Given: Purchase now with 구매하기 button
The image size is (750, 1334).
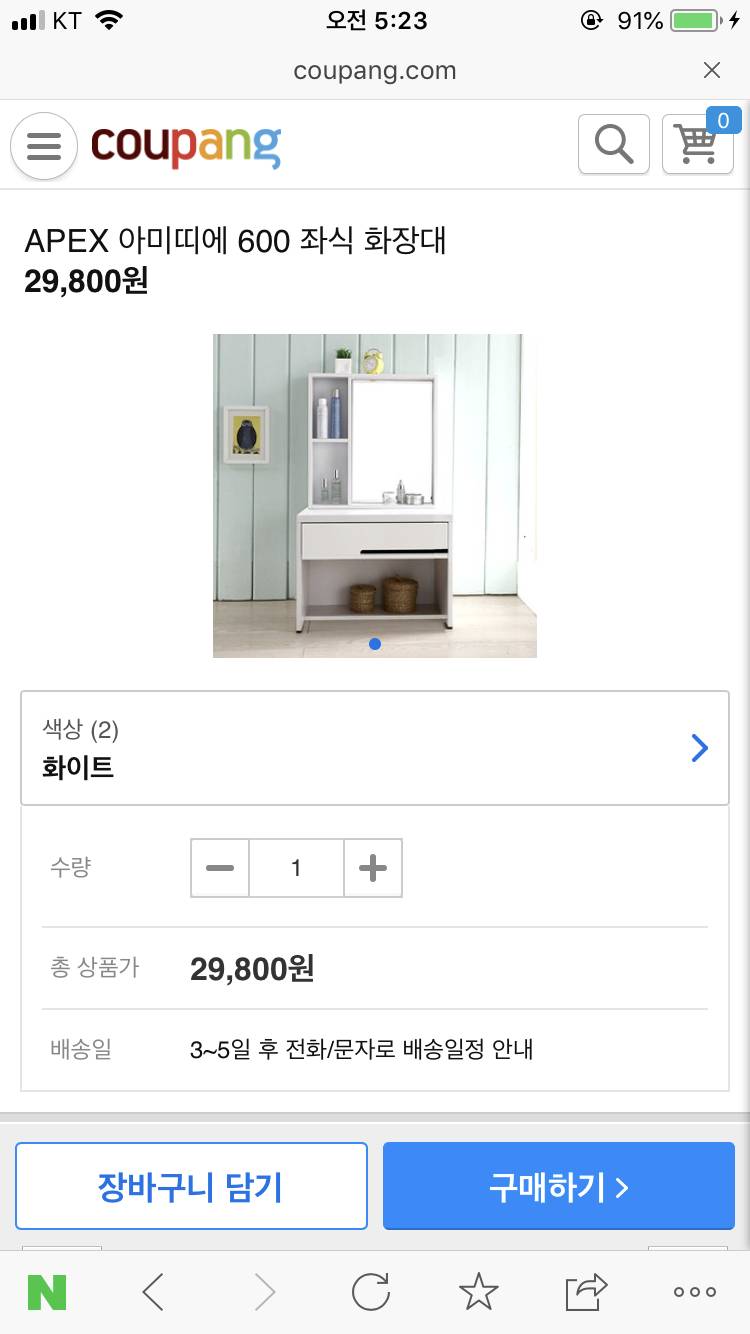Looking at the screenshot, I should 557,1186.
